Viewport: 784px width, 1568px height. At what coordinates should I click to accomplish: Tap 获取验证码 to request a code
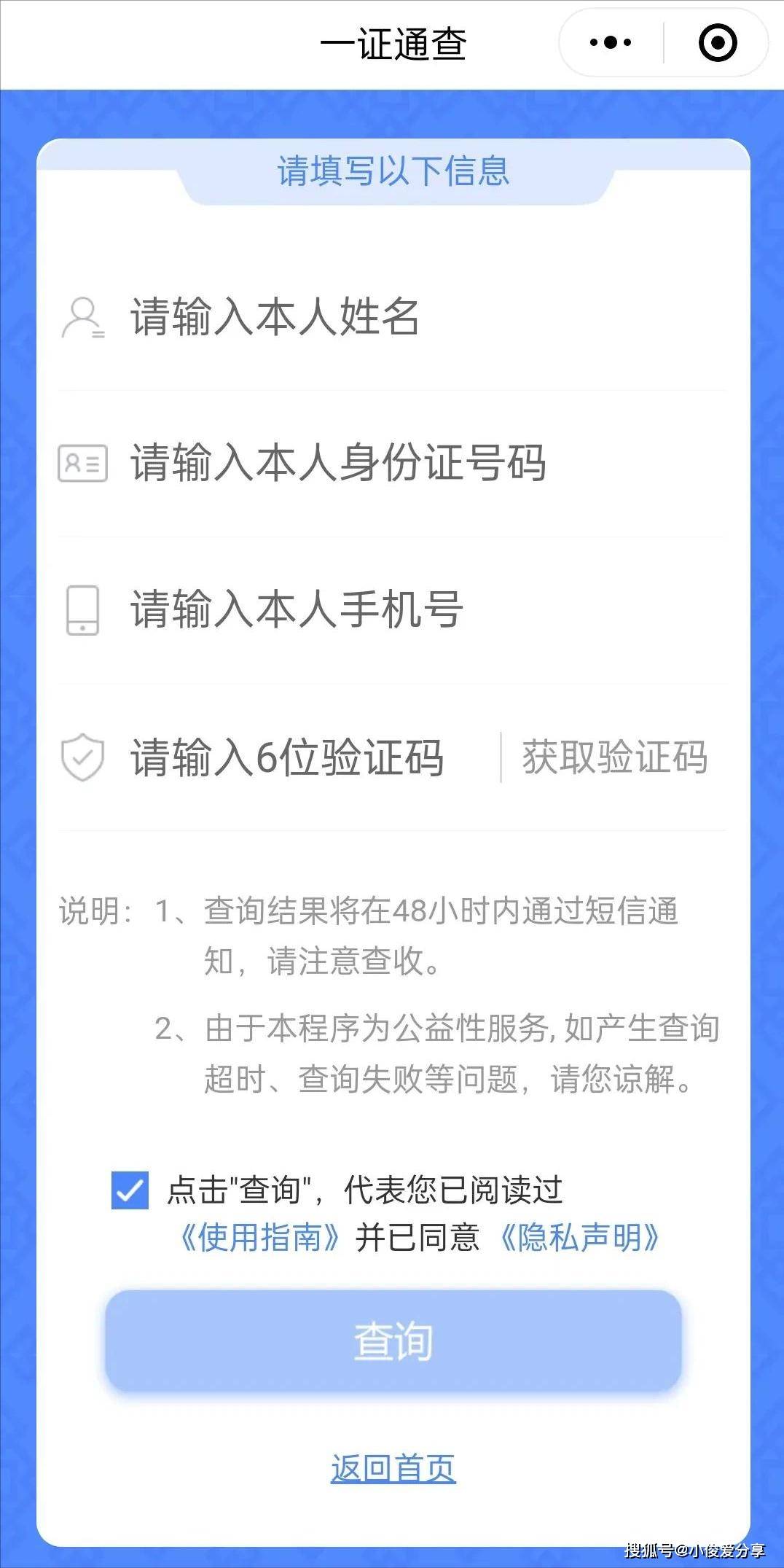pos(615,757)
